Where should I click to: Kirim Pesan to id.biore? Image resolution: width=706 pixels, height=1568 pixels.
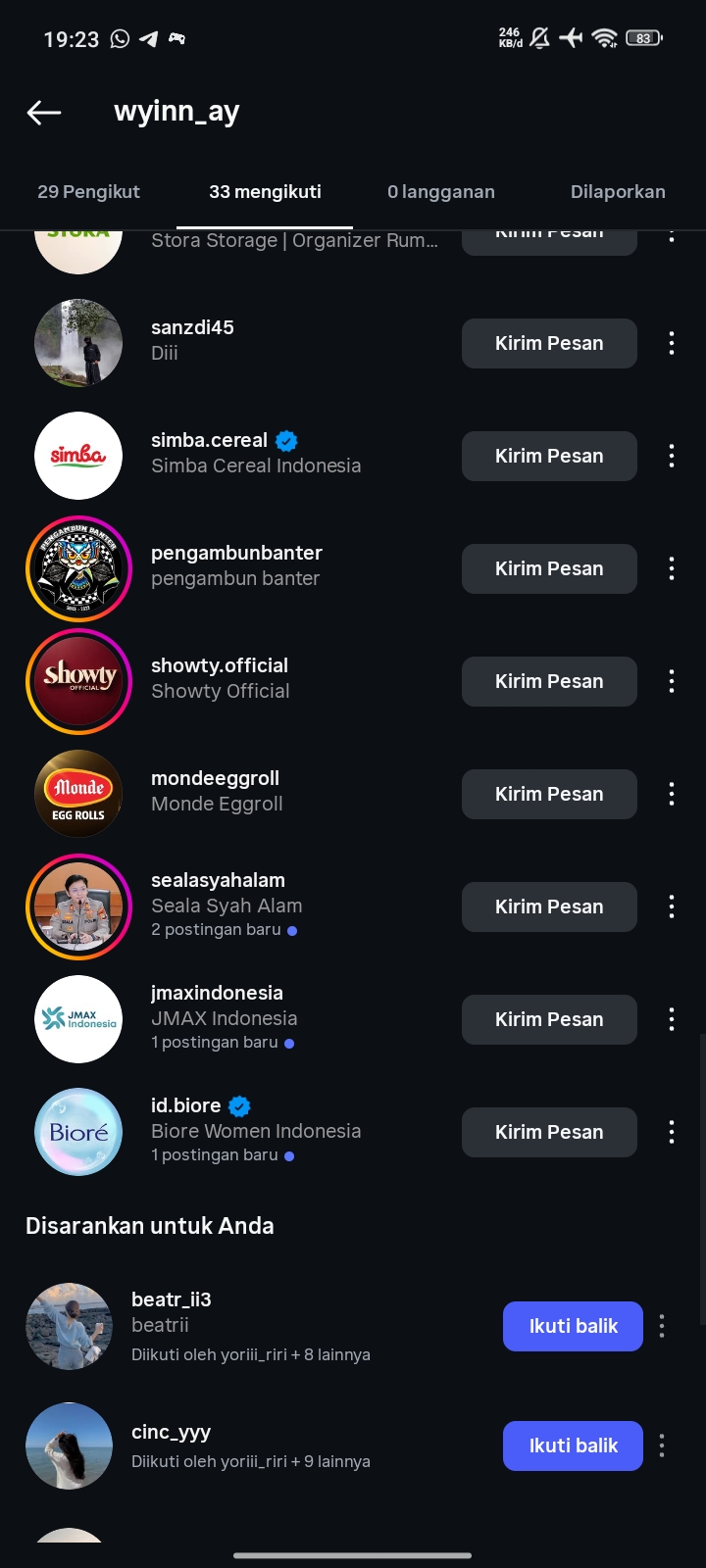point(549,1132)
